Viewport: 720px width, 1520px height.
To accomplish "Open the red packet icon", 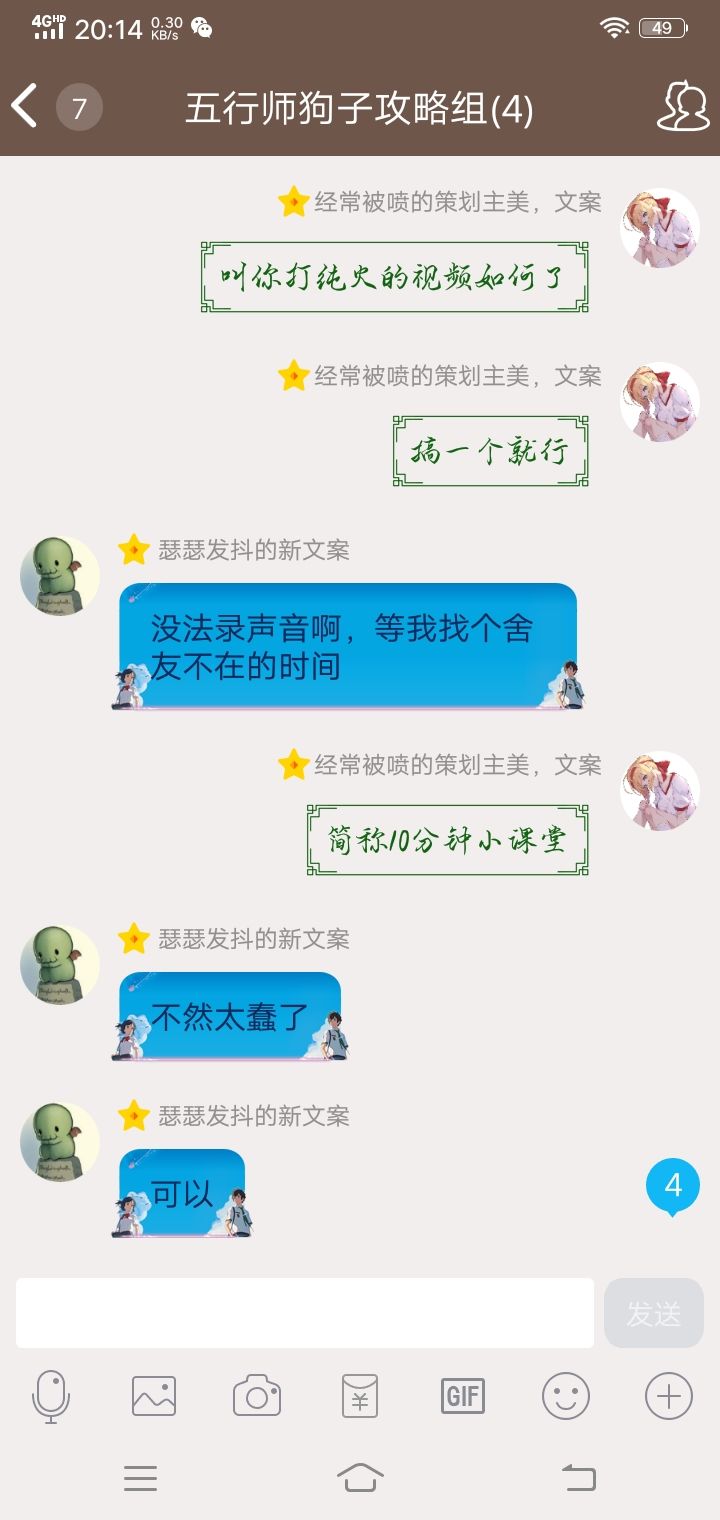I will 360,1396.
